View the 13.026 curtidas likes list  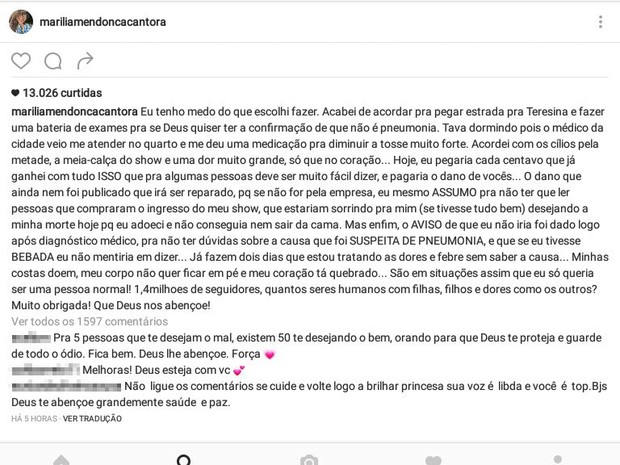pos(61,93)
